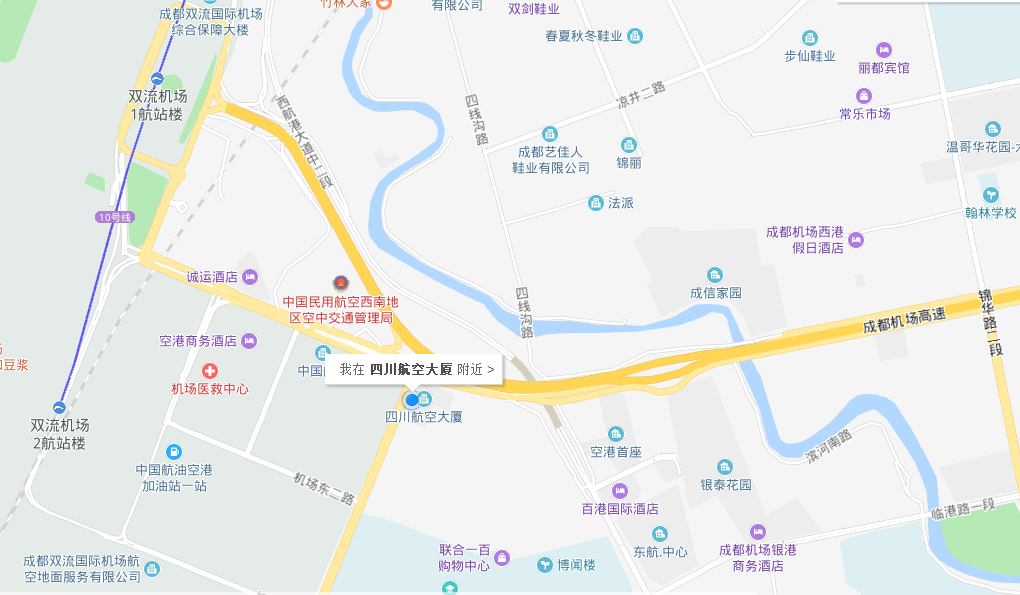Select the 中国民用航空西南地区空中交通管理局 marker
Screen dimensions: 1020x595
(339, 284)
